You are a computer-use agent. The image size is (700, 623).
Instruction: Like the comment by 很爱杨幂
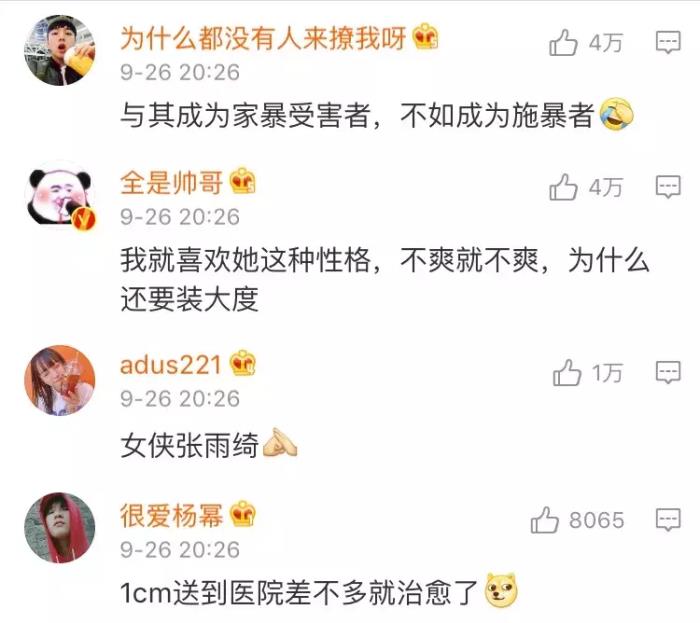click(x=545, y=520)
